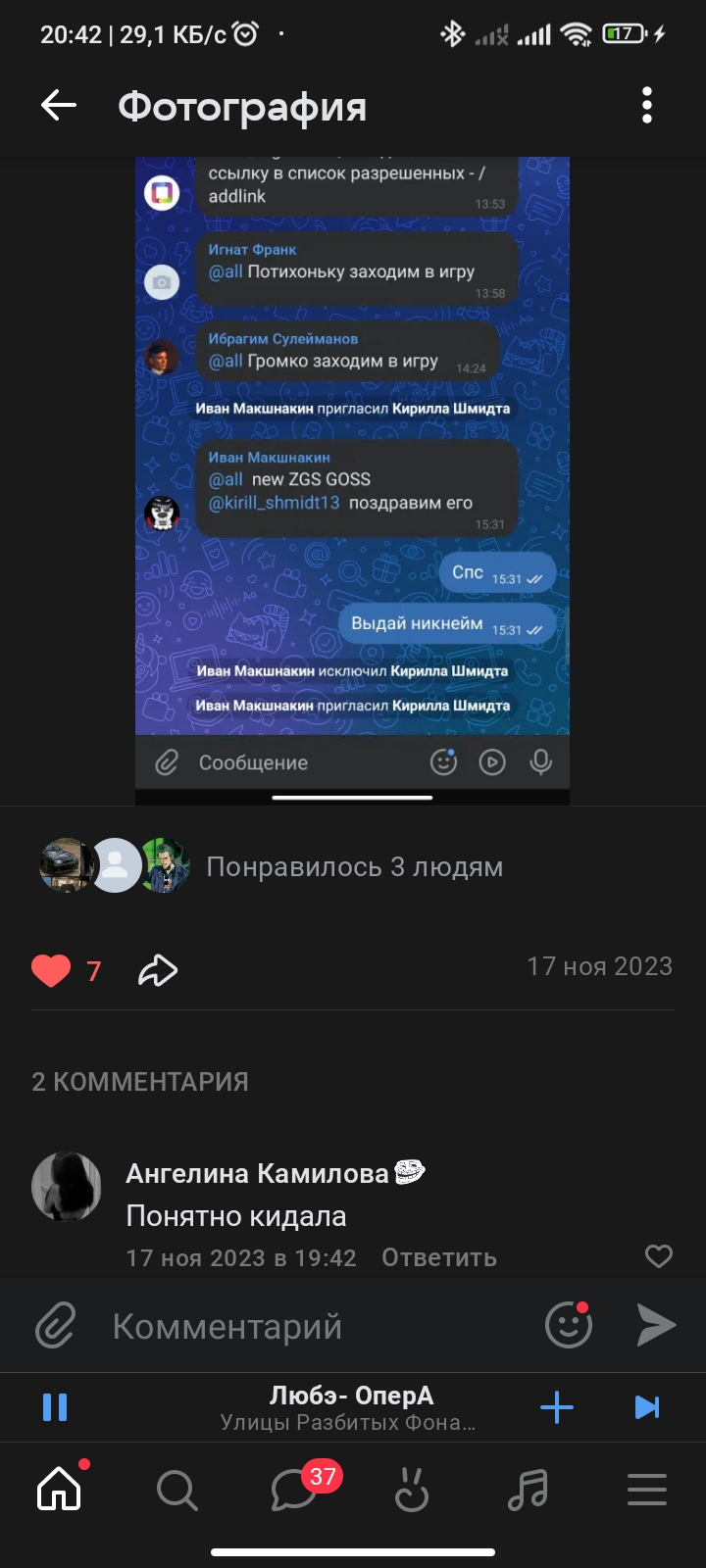This screenshot has width=706, height=1568.
Task: Pause the Любэ track
Action: [x=55, y=1407]
